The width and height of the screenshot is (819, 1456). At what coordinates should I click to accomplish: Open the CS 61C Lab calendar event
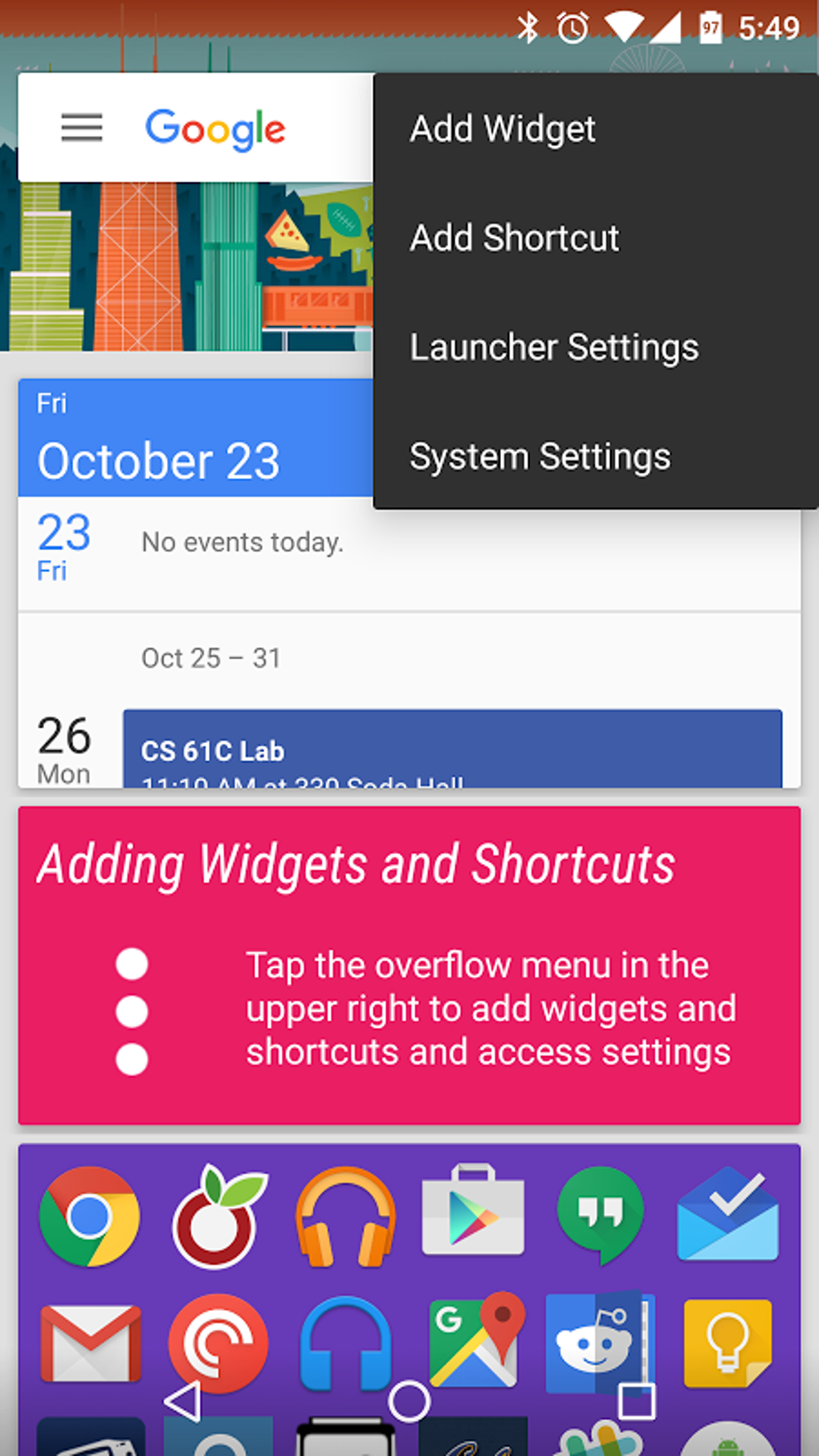click(321, 749)
